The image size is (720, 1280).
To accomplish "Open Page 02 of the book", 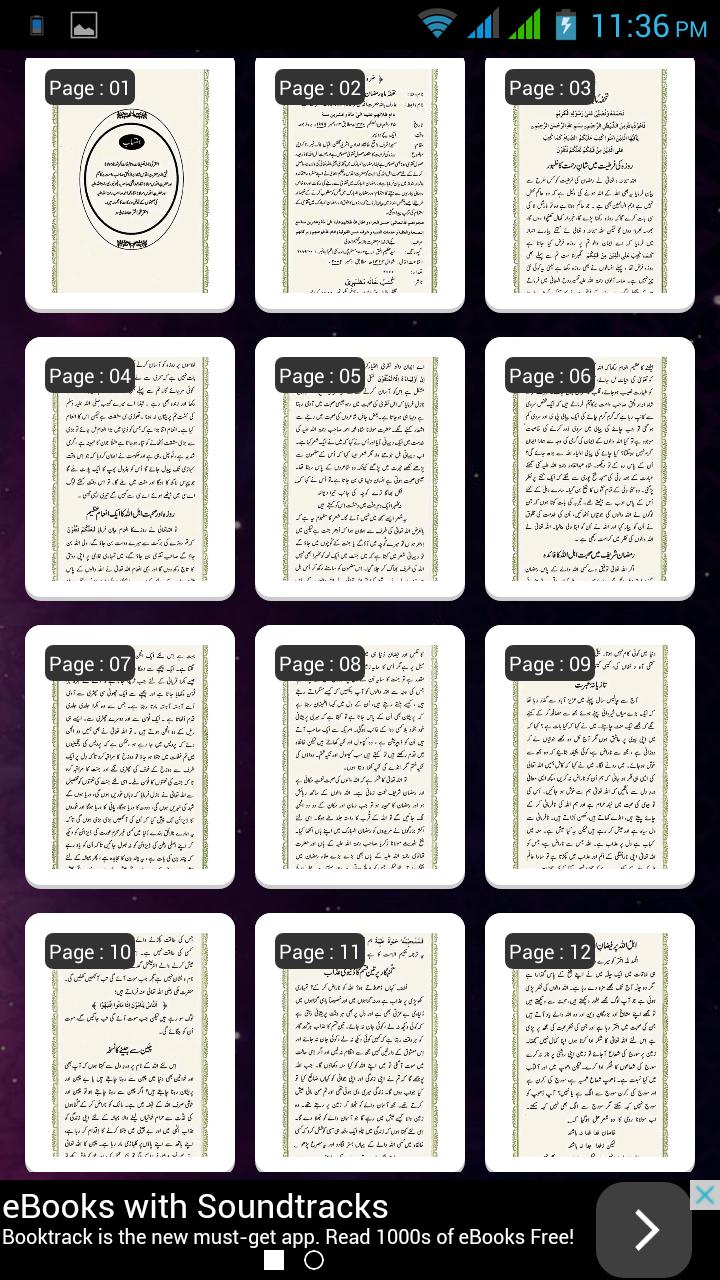I will [x=360, y=185].
